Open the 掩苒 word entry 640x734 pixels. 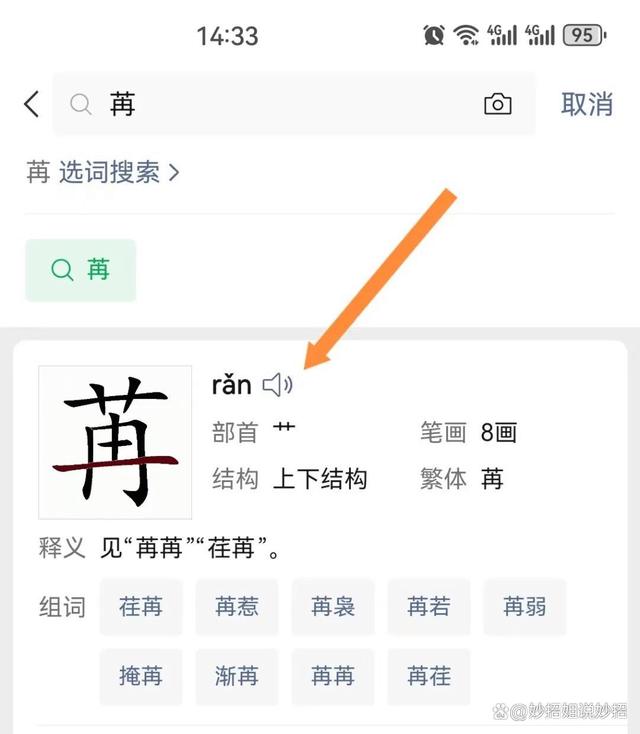click(141, 676)
